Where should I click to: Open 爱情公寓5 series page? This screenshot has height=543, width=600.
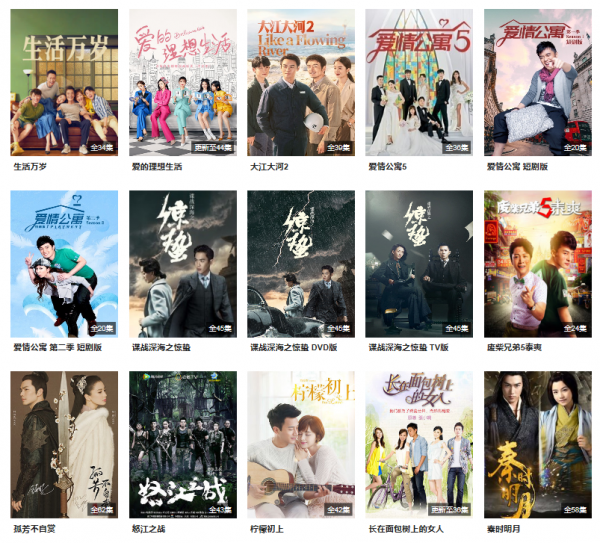click(x=418, y=82)
